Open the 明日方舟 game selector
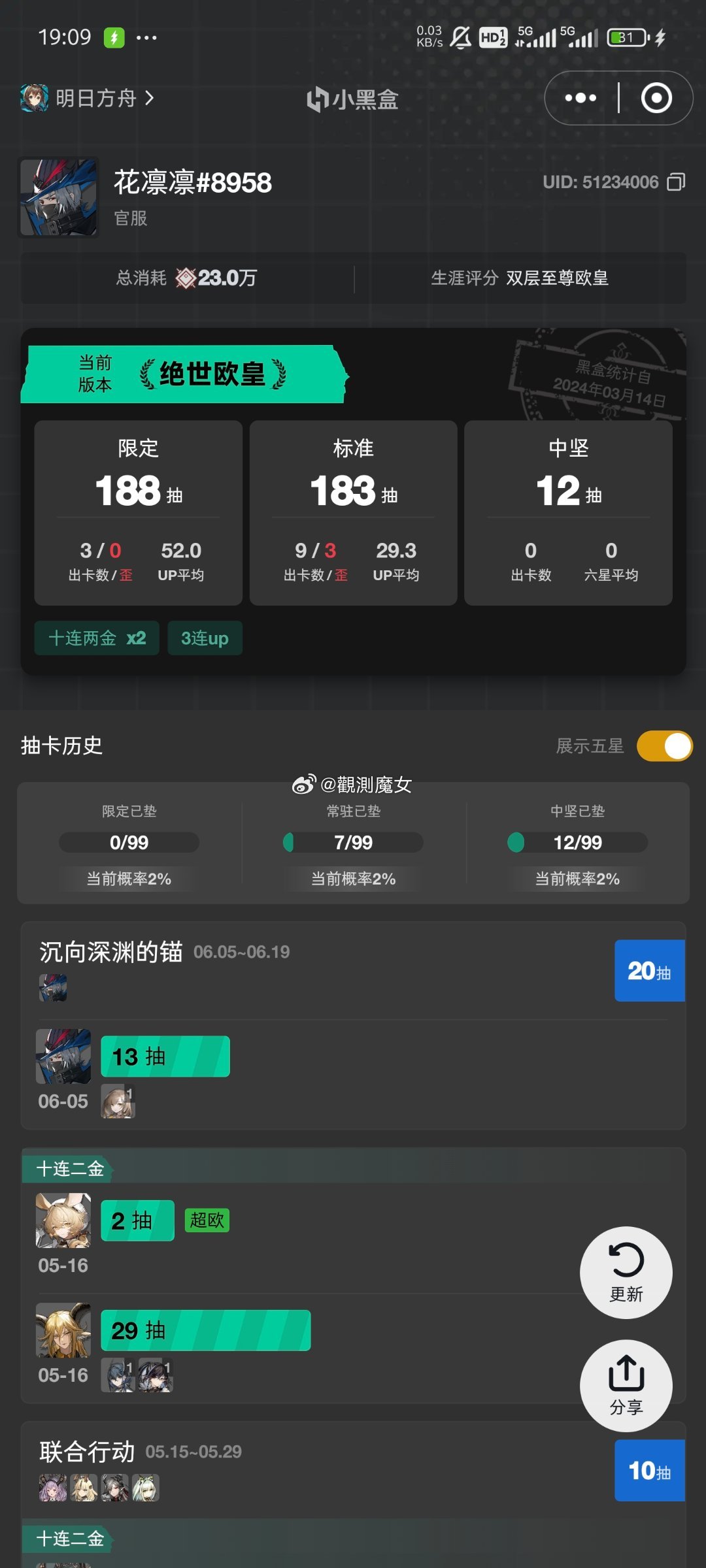The image size is (706, 1568). (x=88, y=98)
